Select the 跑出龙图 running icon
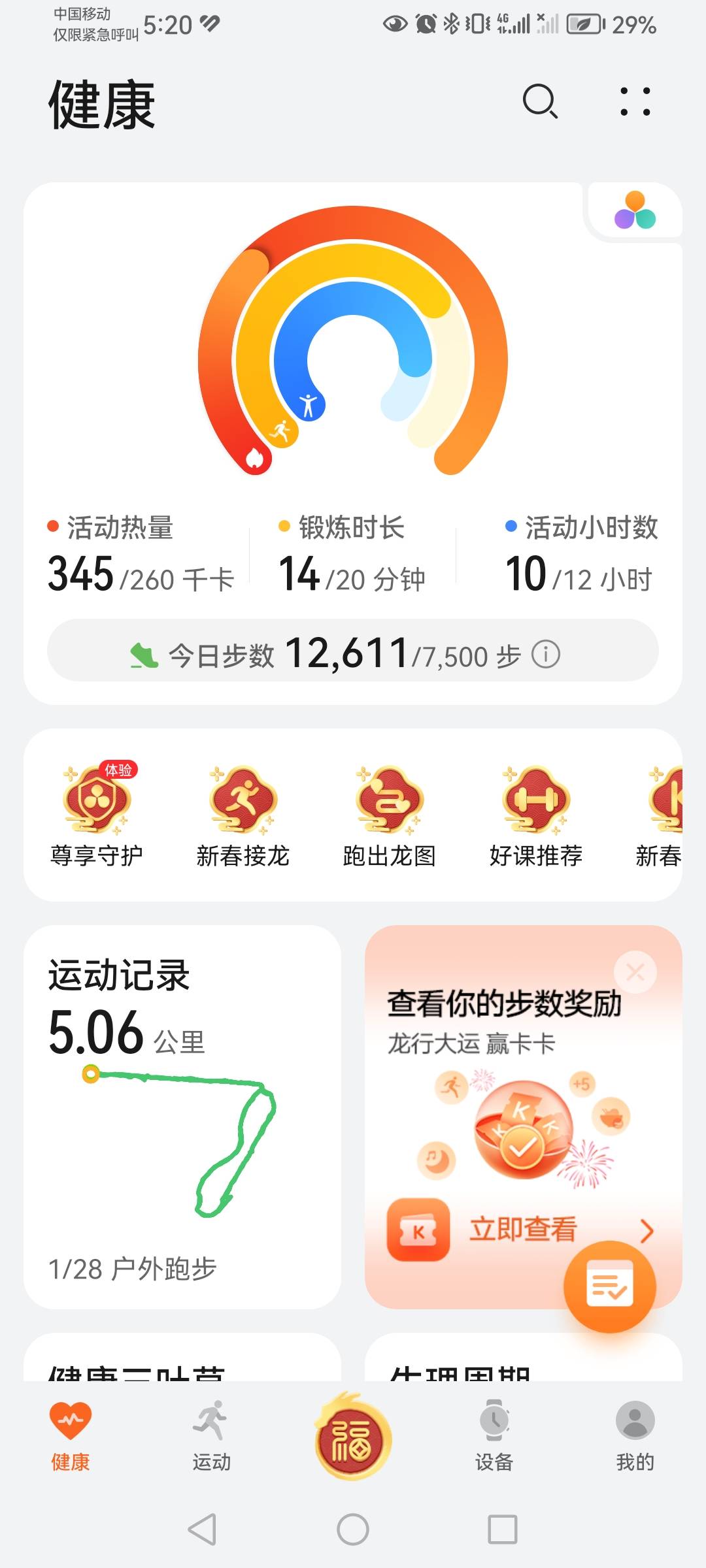 click(x=388, y=798)
